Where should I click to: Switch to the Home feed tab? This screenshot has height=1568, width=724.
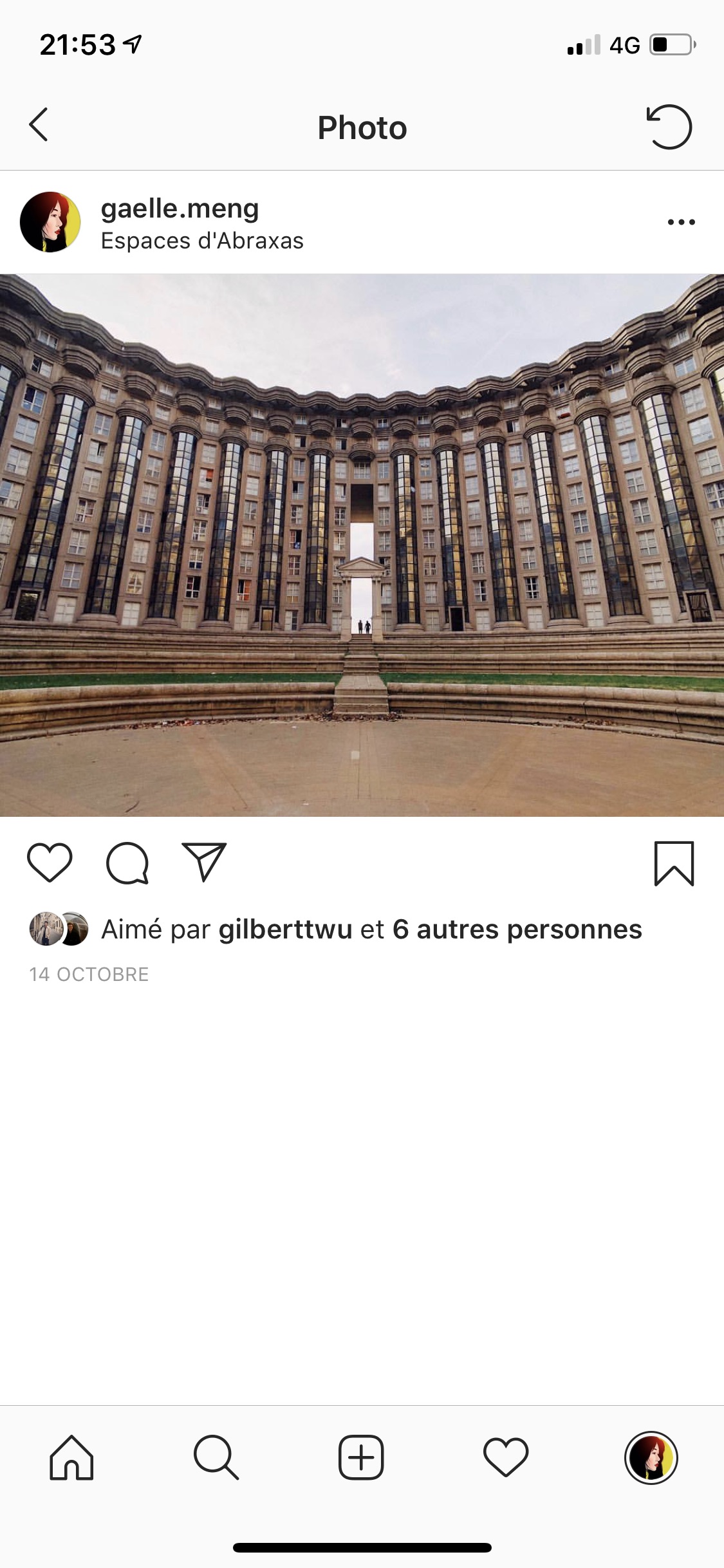[x=71, y=1457]
